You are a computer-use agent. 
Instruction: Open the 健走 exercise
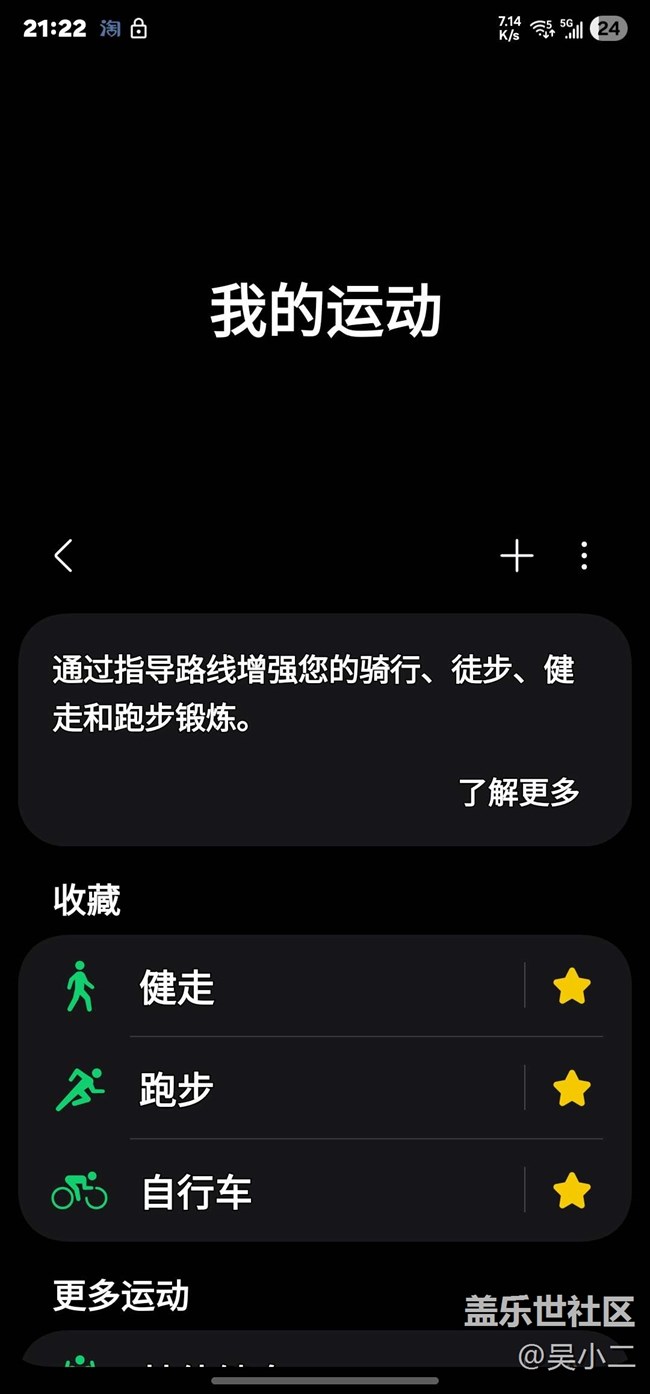pyautogui.click(x=178, y=988)
